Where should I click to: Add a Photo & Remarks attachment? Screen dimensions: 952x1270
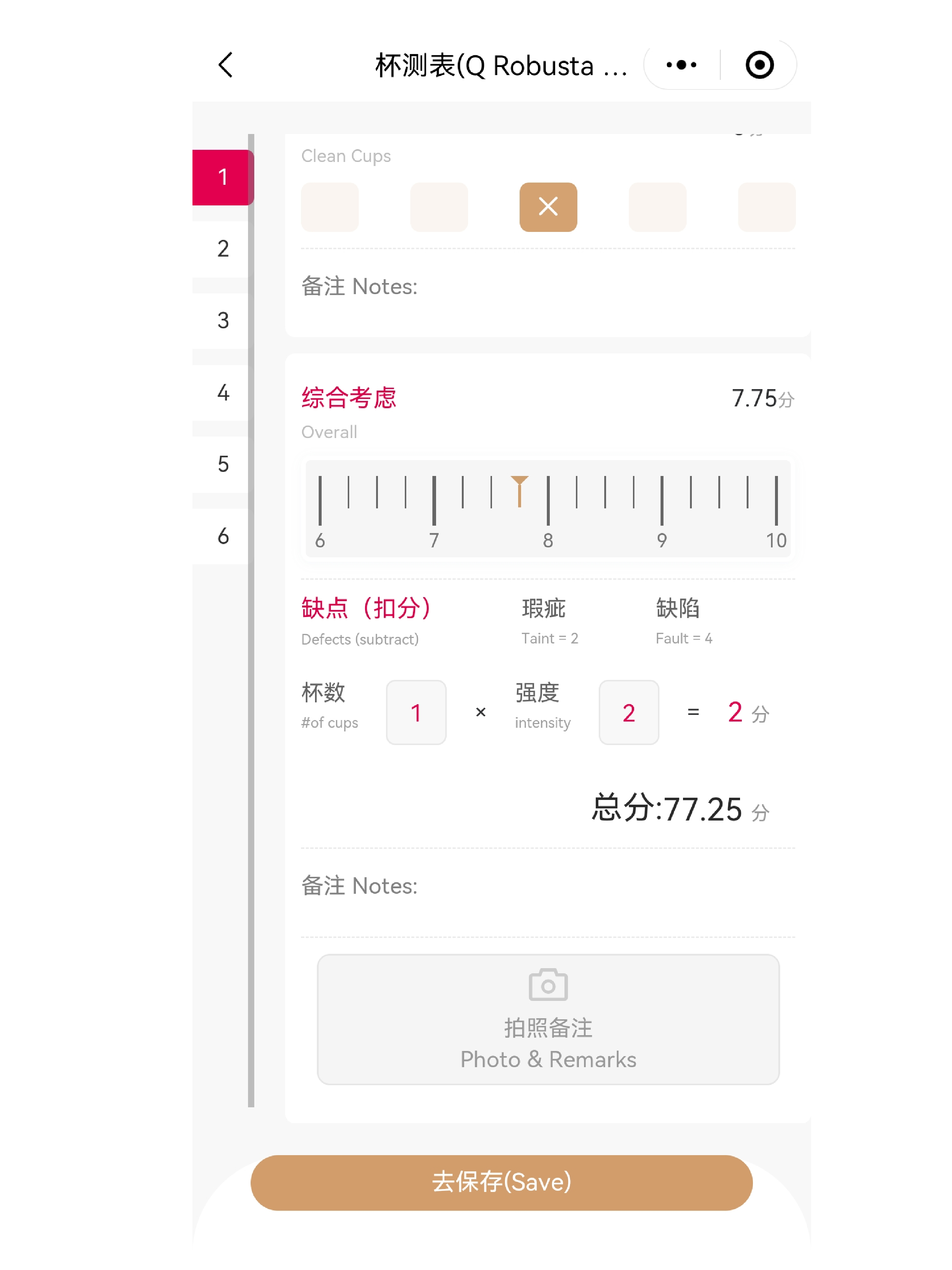click(548, 1019)
